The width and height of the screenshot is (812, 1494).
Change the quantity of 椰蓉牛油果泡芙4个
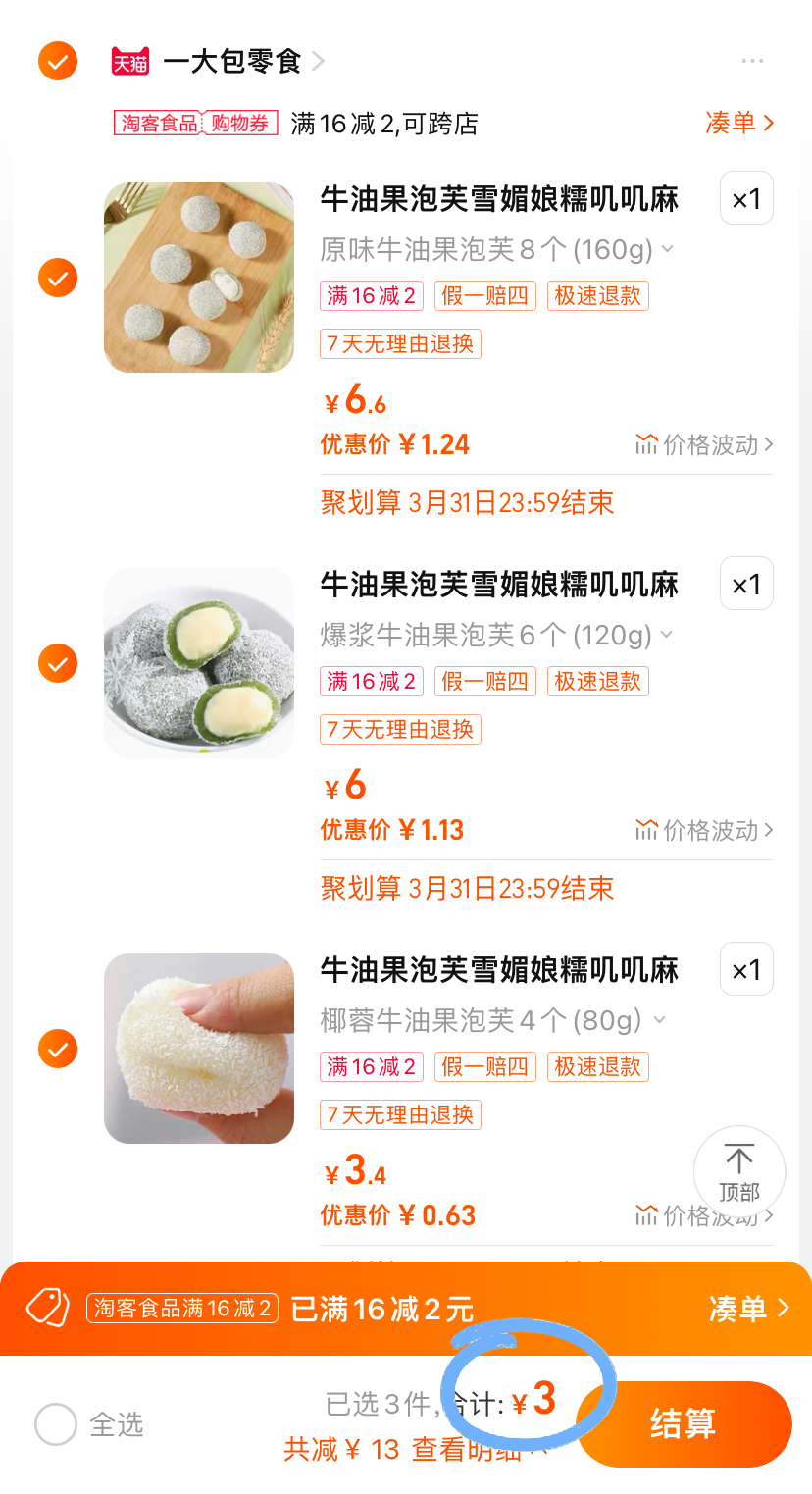[746, 970]
